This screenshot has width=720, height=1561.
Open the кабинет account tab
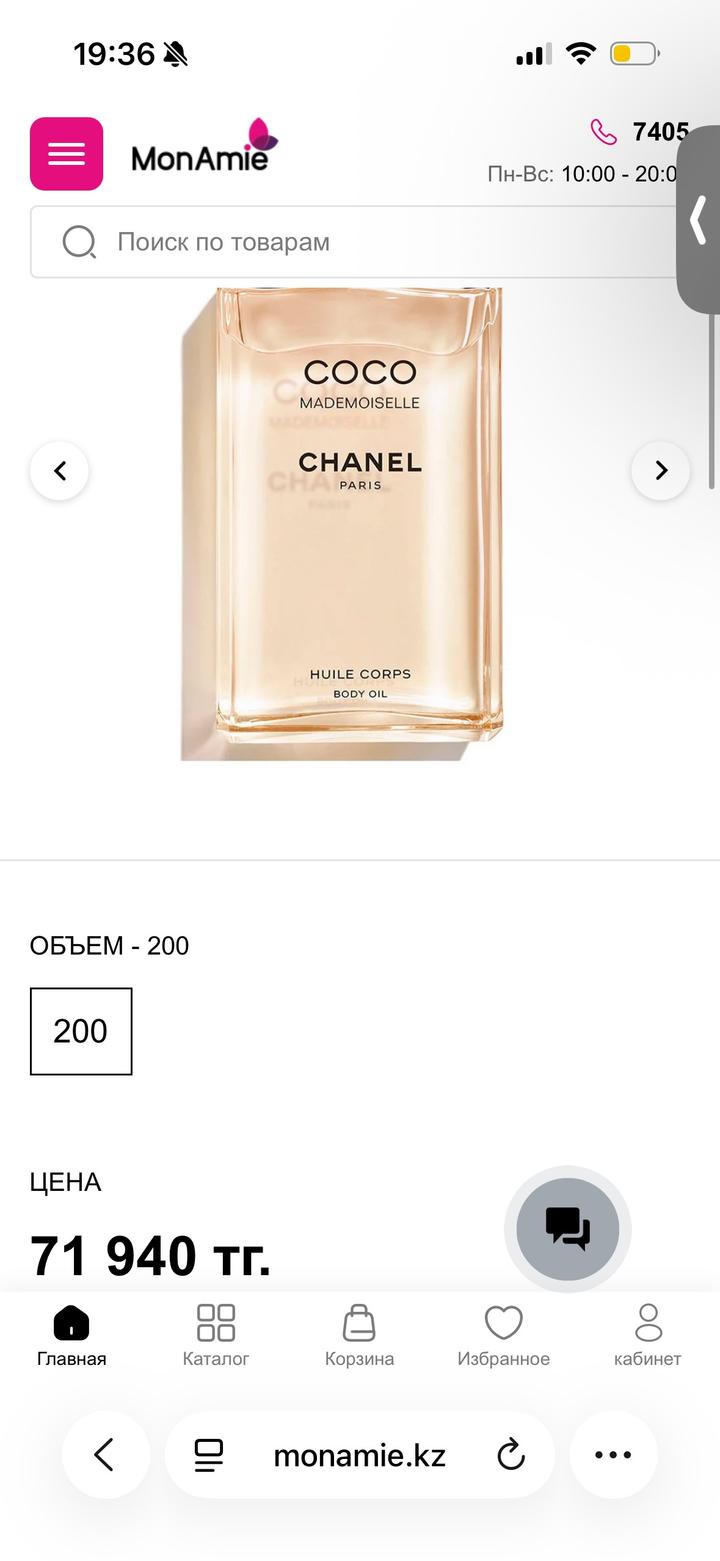pyautogui.click(x=648, y=1335)
